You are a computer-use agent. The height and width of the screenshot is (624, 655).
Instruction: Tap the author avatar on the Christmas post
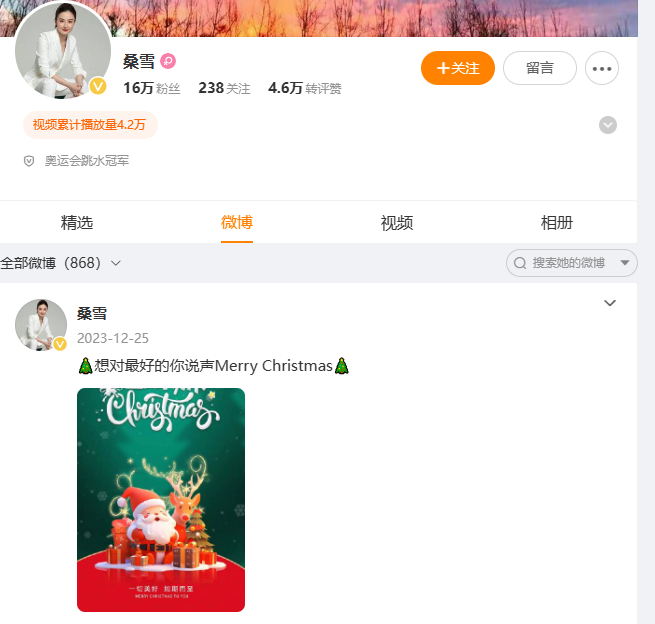pos(41,324)
